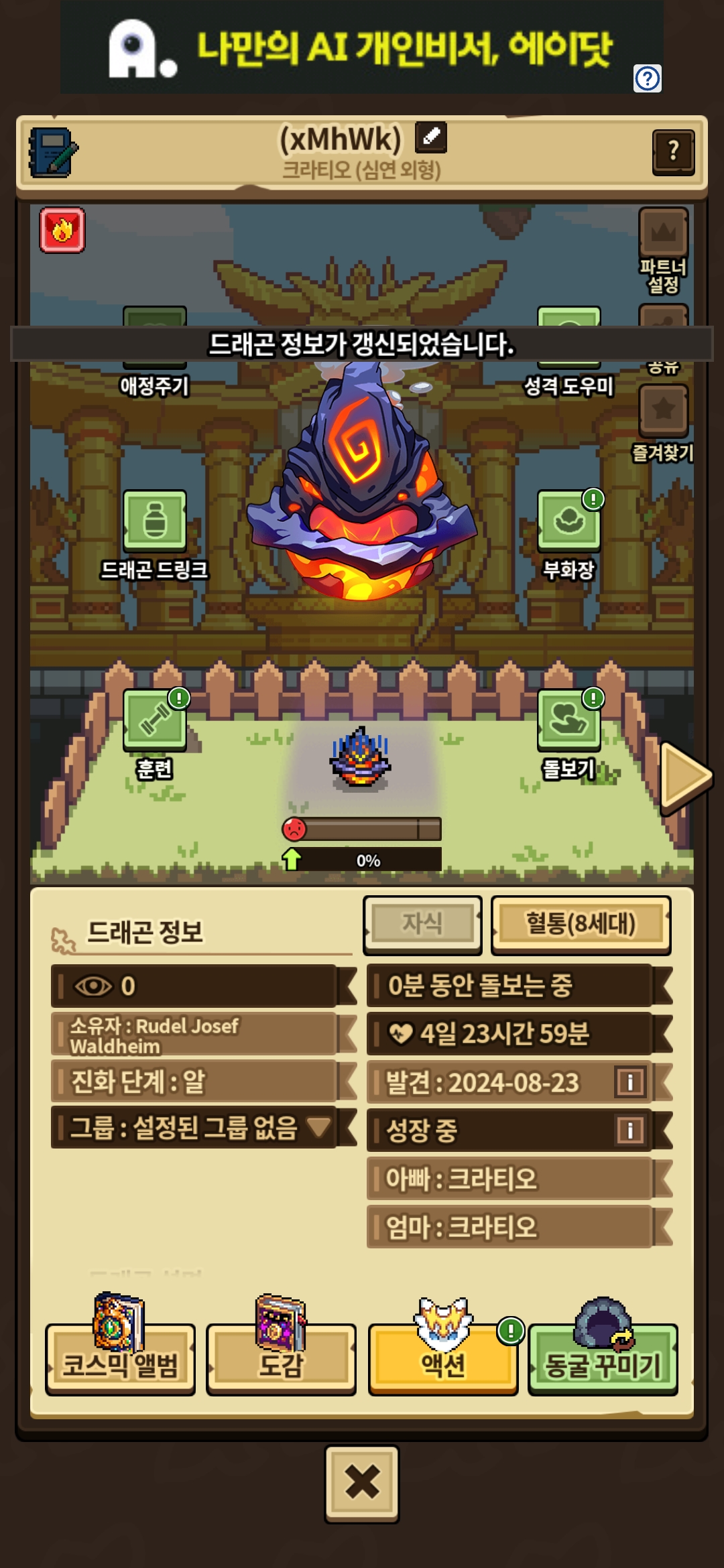This screenshot has width=724, height=1568.
Task: Go to next dragon with arrow
Action: [x=684, y=776]
